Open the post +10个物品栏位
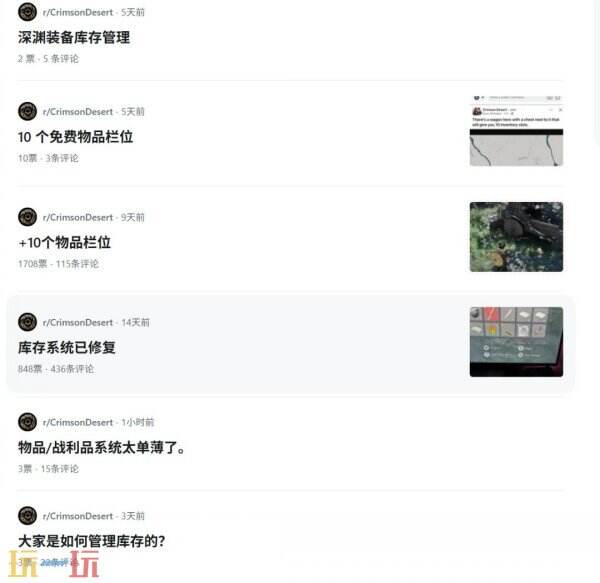Viewport: 600px width, 583px height. [64, 243]
